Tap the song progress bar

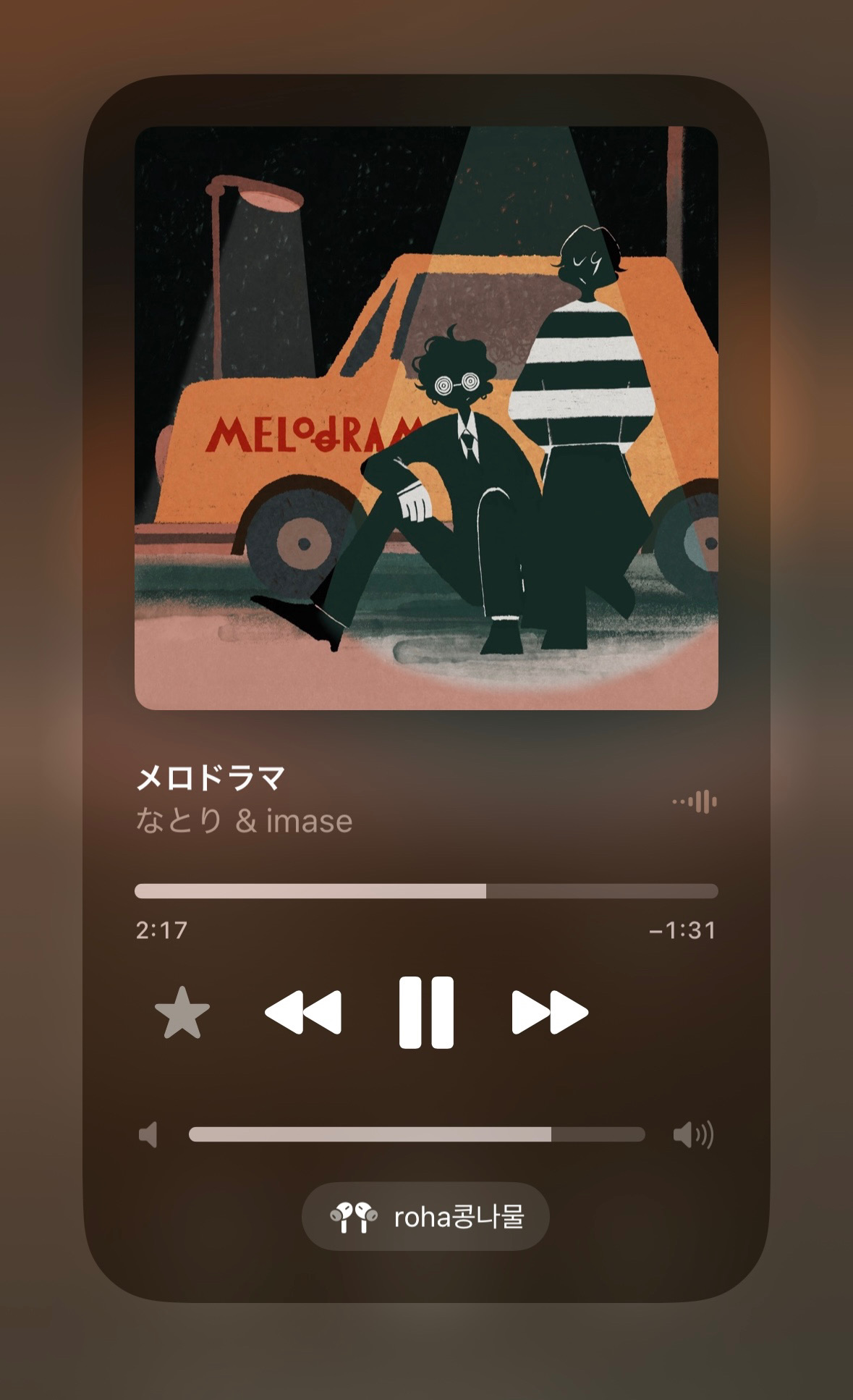click(x=426, y=890)
